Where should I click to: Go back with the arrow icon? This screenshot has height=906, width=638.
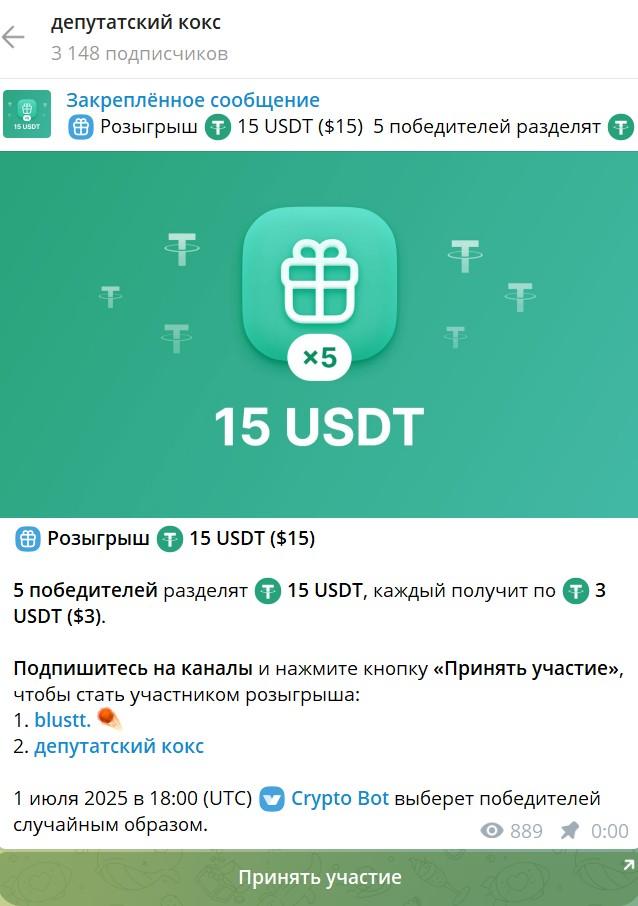(x=14, y=38)
